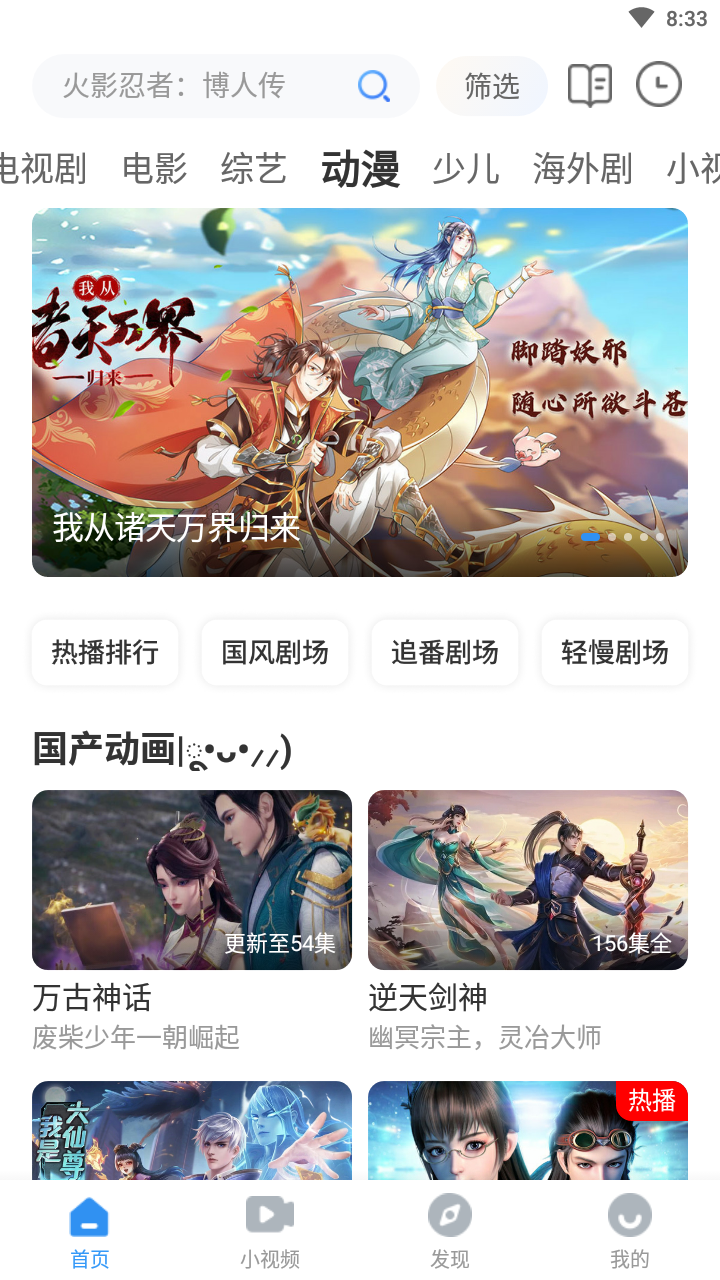Tap 热播排行 button

point(104,652)
